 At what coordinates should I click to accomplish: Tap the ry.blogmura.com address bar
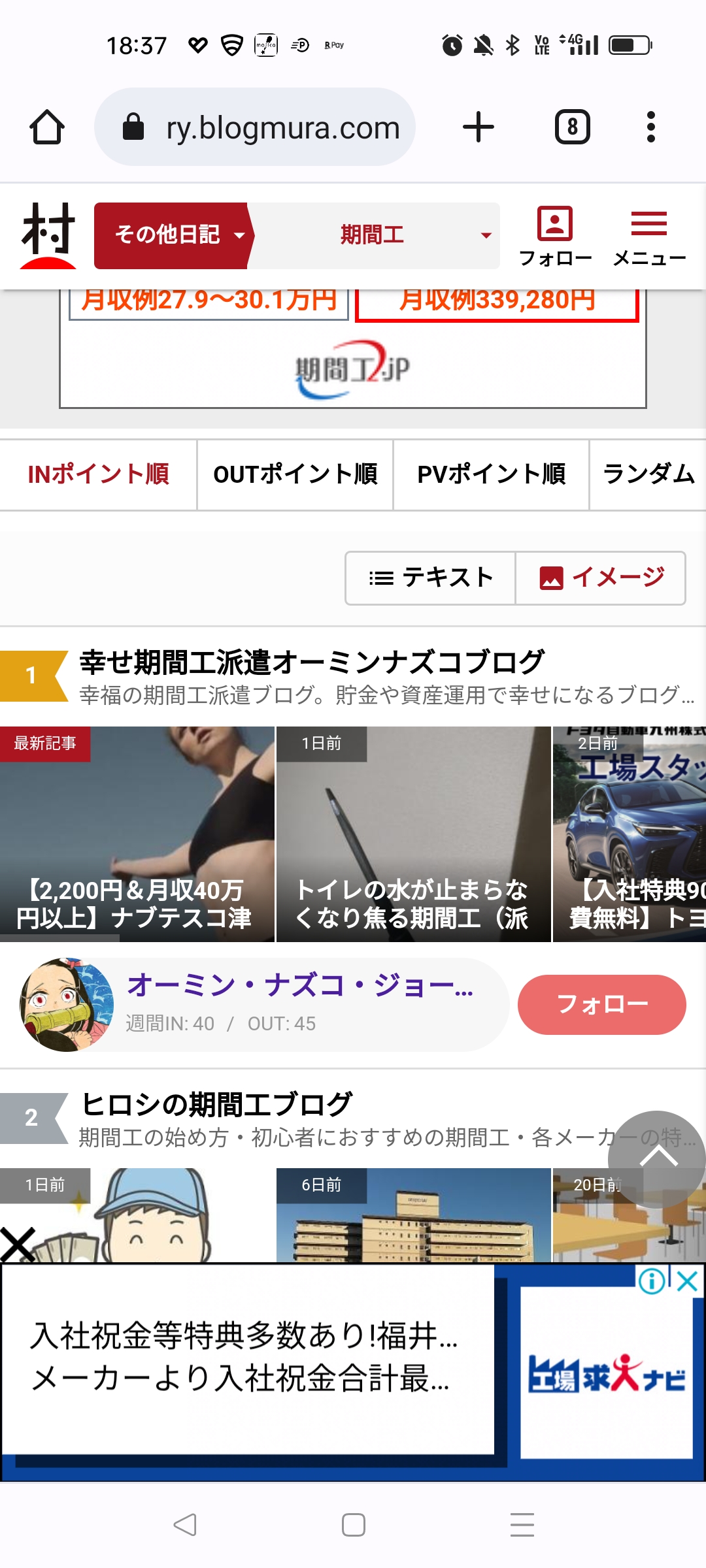click(x=255, y=127)
